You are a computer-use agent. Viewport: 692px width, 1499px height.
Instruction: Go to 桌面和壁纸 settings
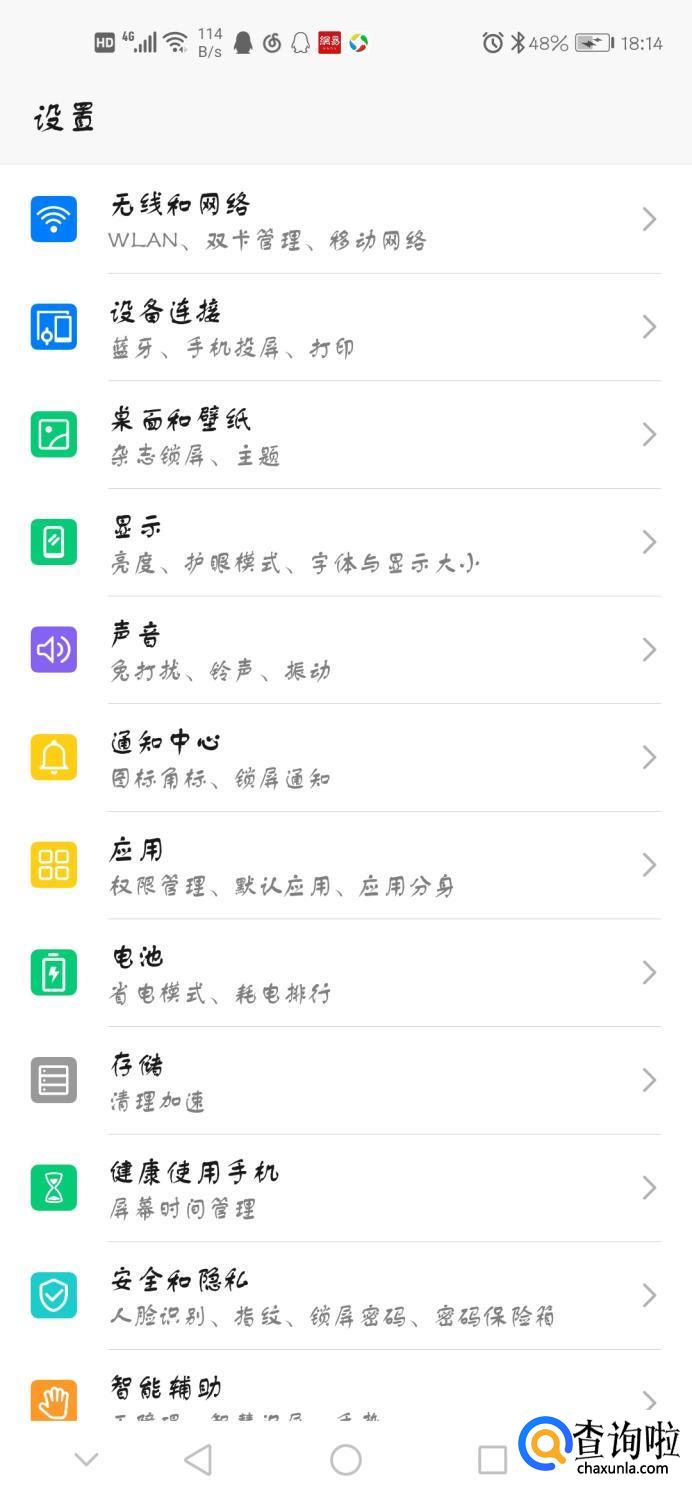pyautogui.click(x=345, y=435)
